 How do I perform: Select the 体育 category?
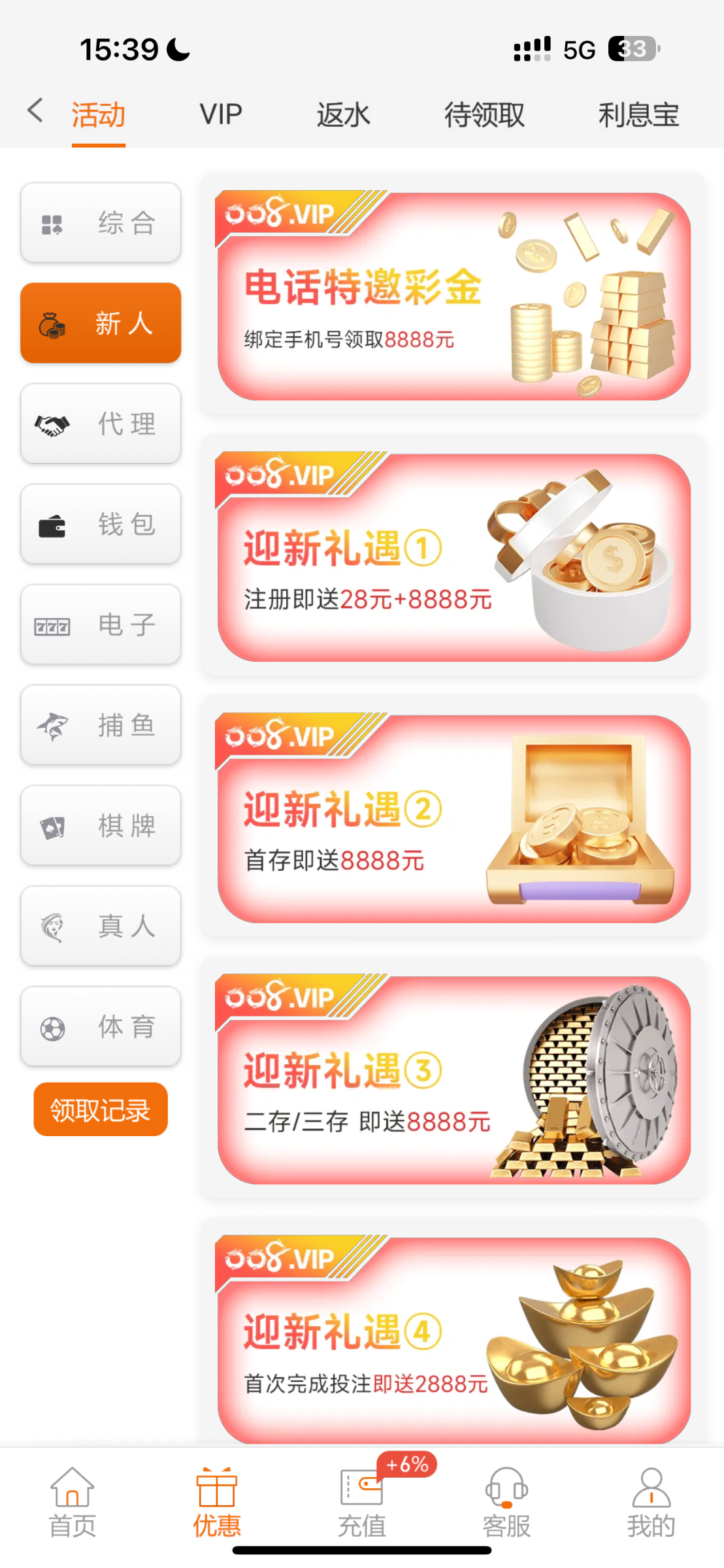pyautogui.click(x=101, y=1027)
